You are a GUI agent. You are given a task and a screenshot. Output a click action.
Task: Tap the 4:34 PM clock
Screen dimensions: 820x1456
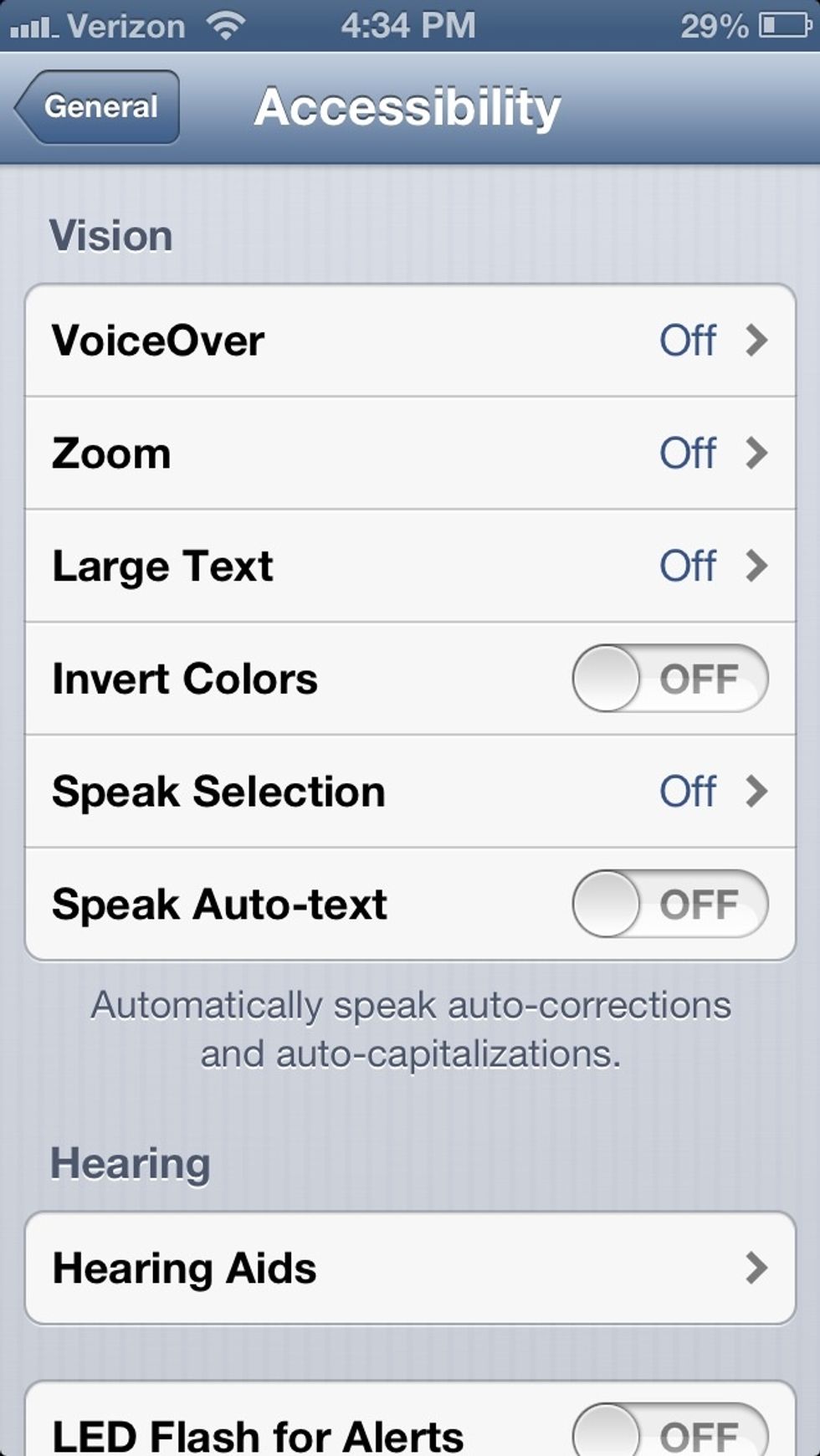[407, 25]
